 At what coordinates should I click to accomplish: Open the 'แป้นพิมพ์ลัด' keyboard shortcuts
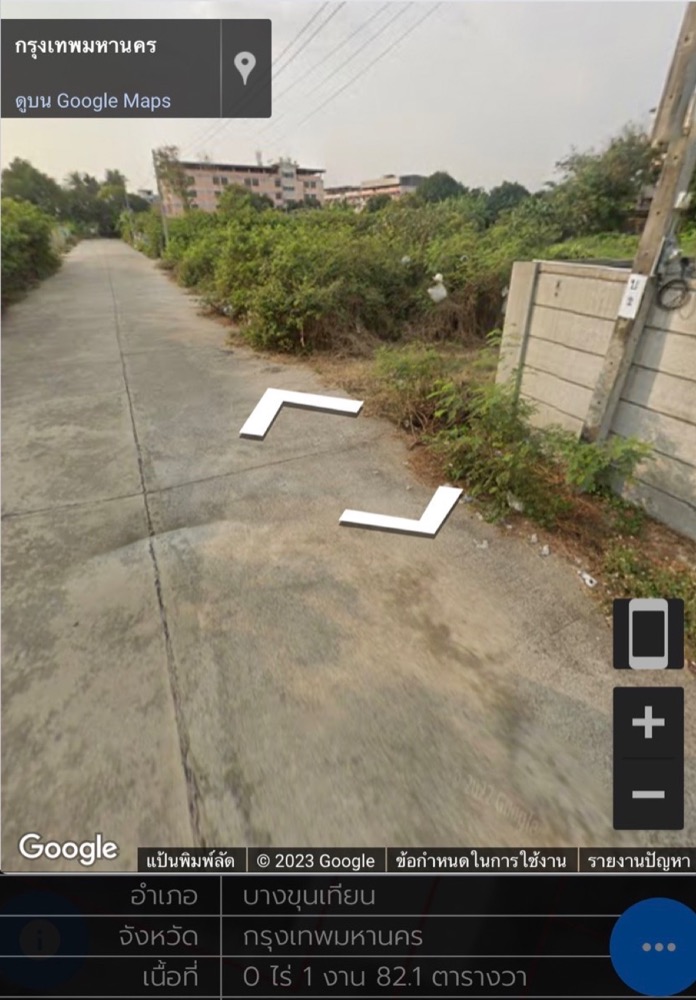[191, 860]
